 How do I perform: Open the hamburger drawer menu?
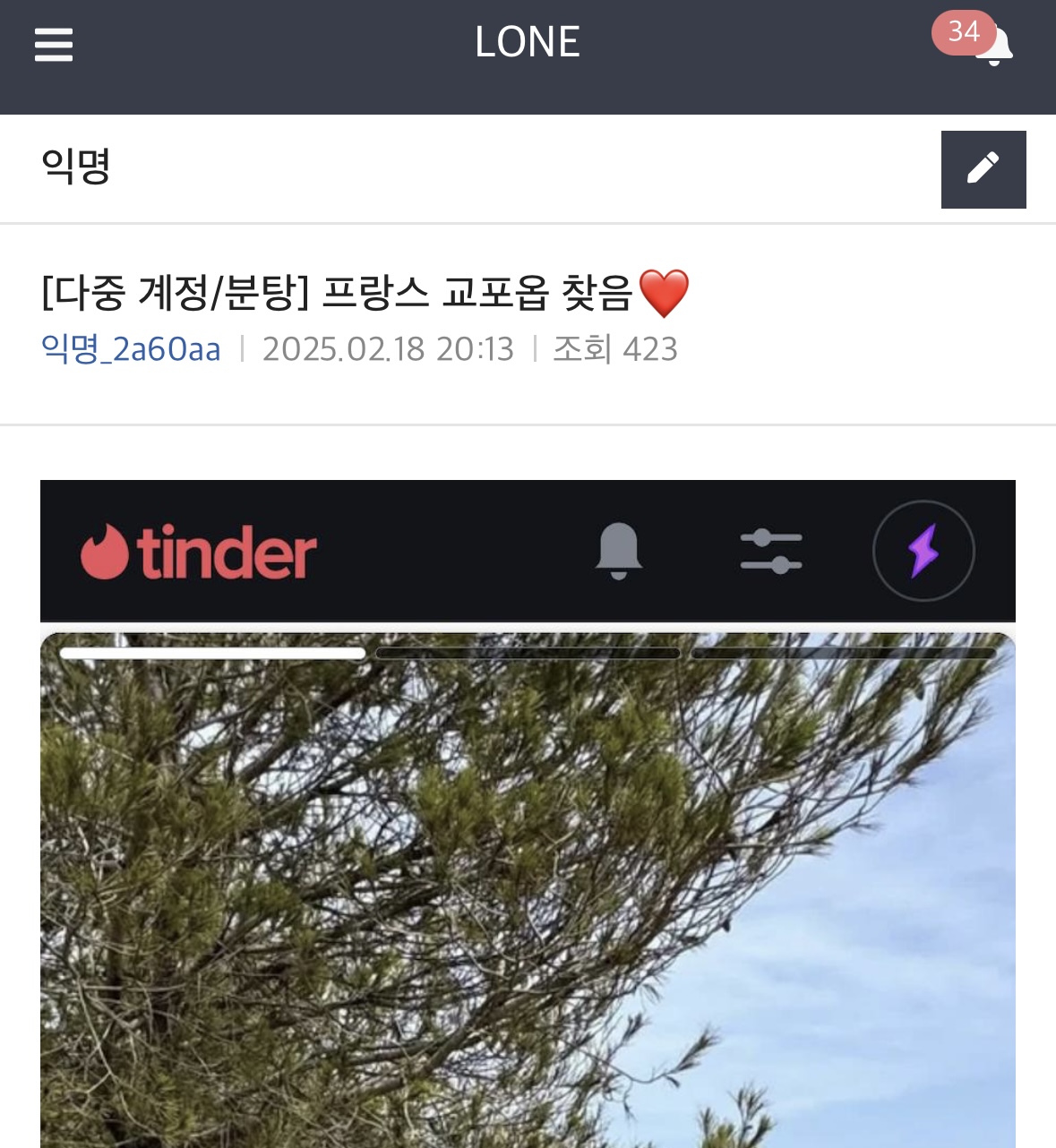tap(54, 45)
